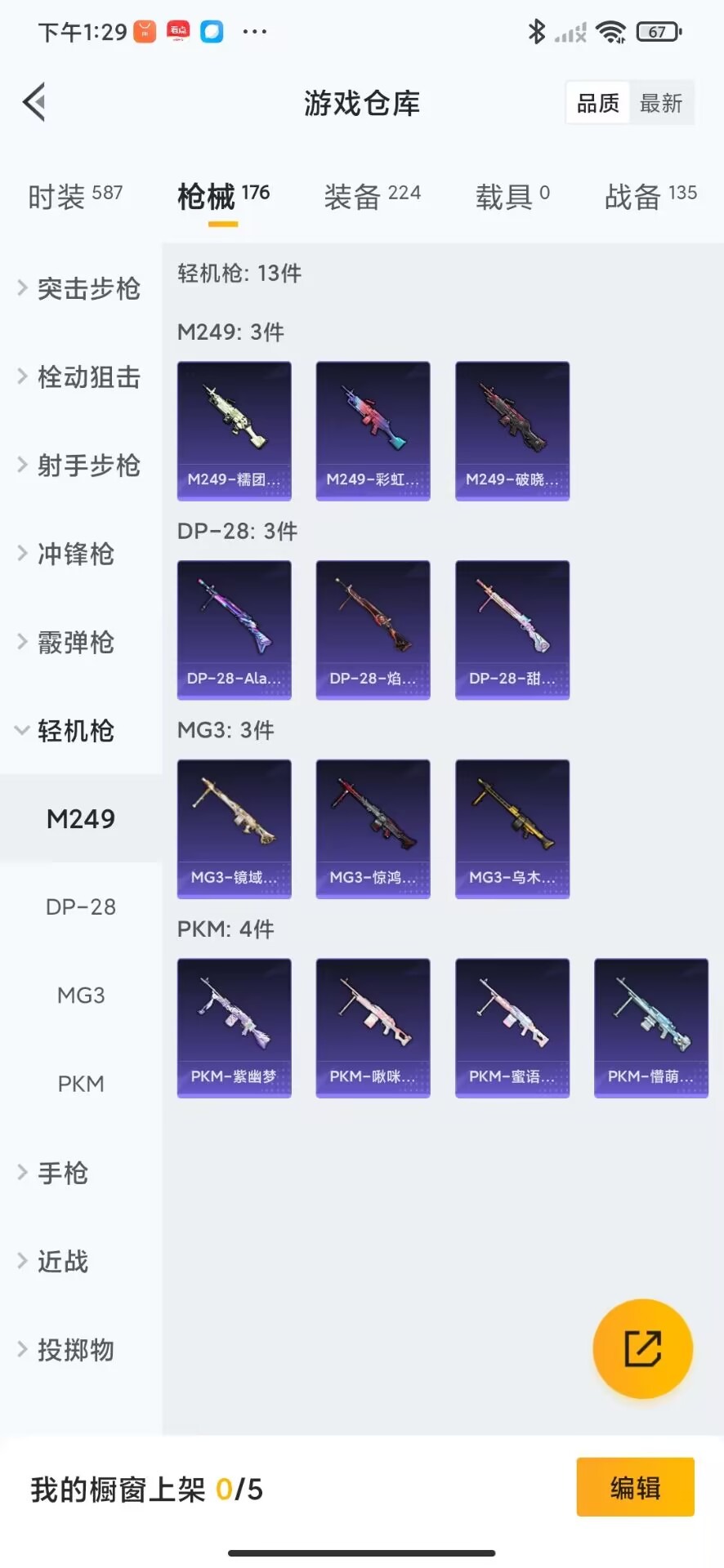Sort by 品质
724x1568 pixels.
click(x=598, y=103)
